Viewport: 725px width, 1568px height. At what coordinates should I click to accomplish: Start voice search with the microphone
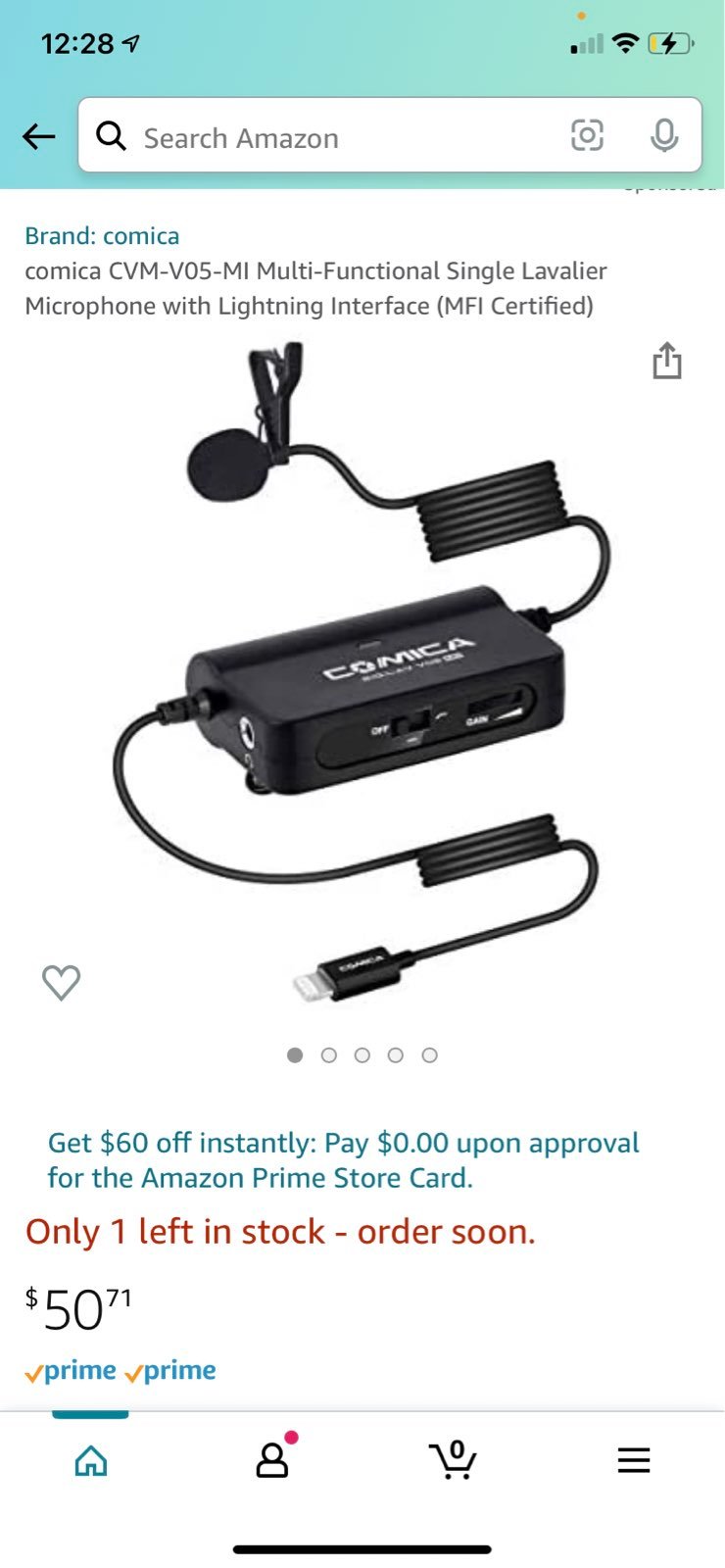664,135
